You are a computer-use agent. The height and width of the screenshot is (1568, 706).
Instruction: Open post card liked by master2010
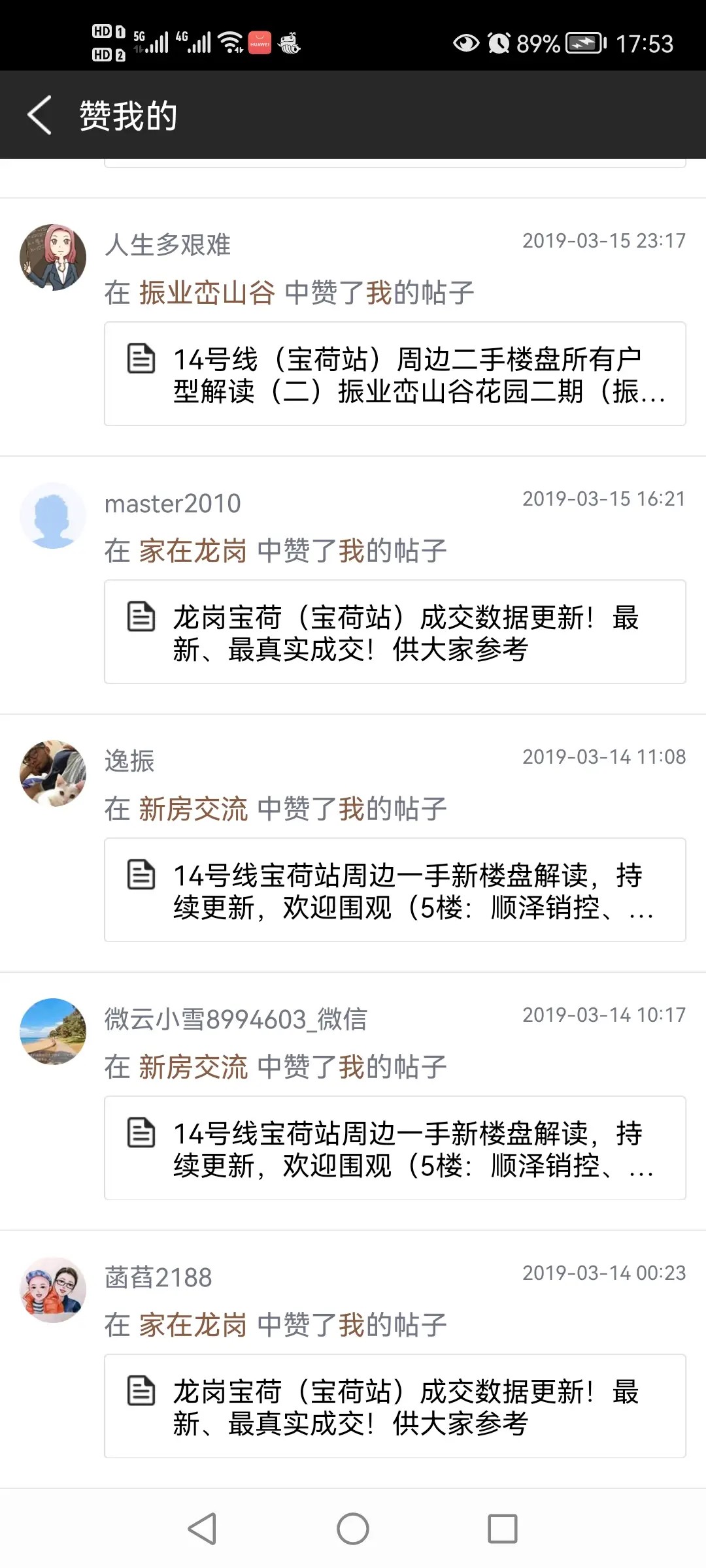click(x=395, y=632)
